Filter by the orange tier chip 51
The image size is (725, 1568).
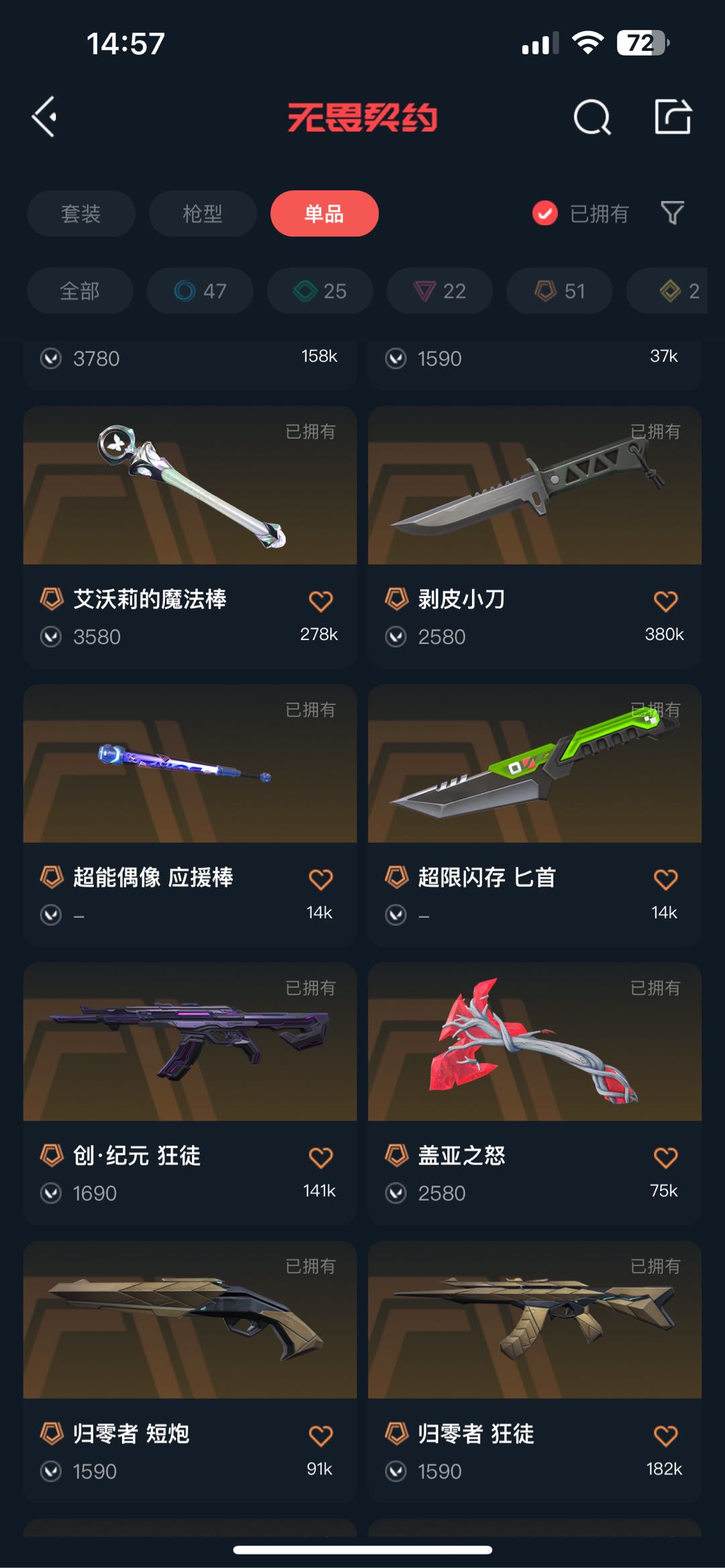[x=559, y=291]
